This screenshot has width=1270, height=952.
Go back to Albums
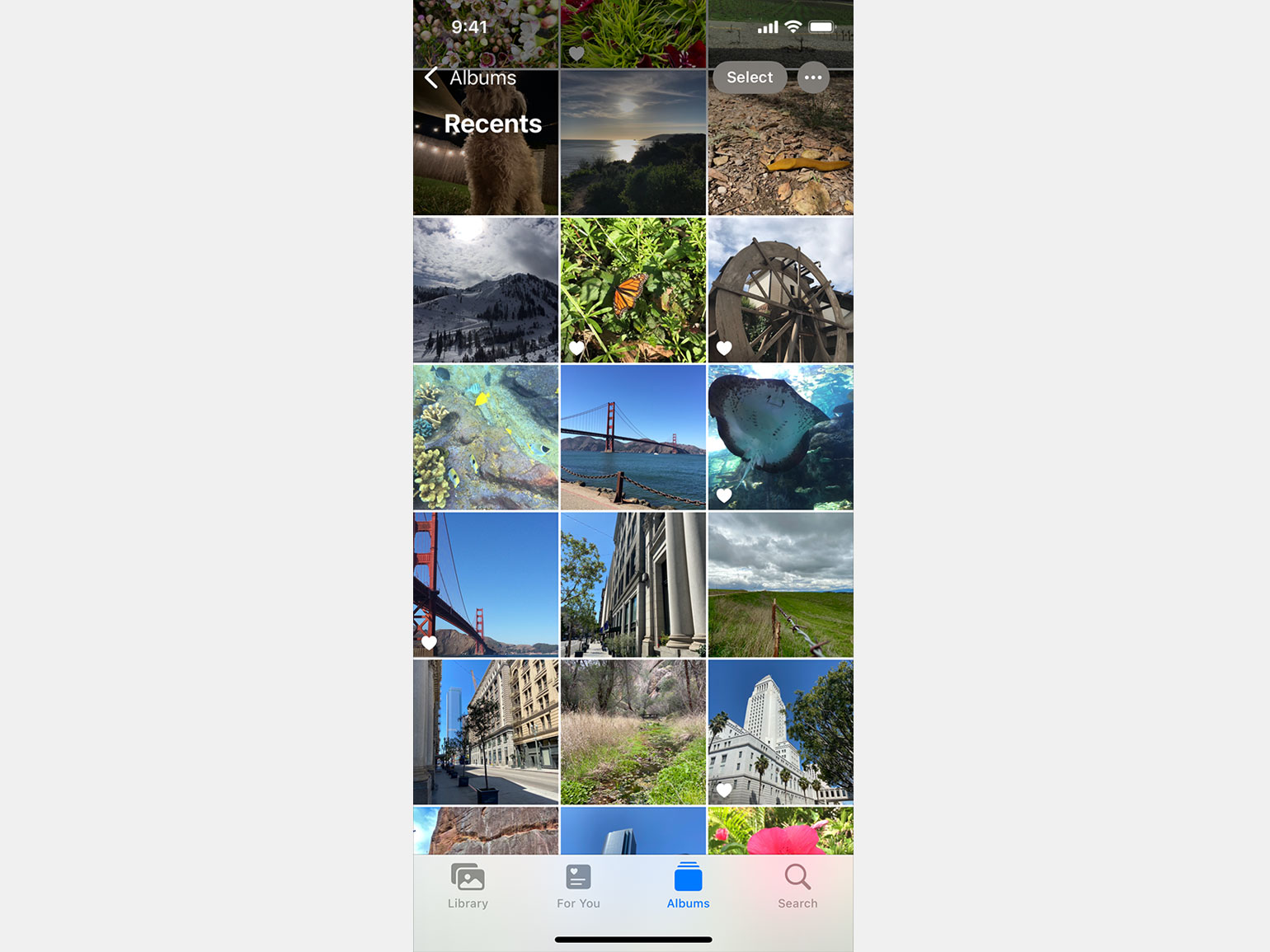tap(471, 77)
